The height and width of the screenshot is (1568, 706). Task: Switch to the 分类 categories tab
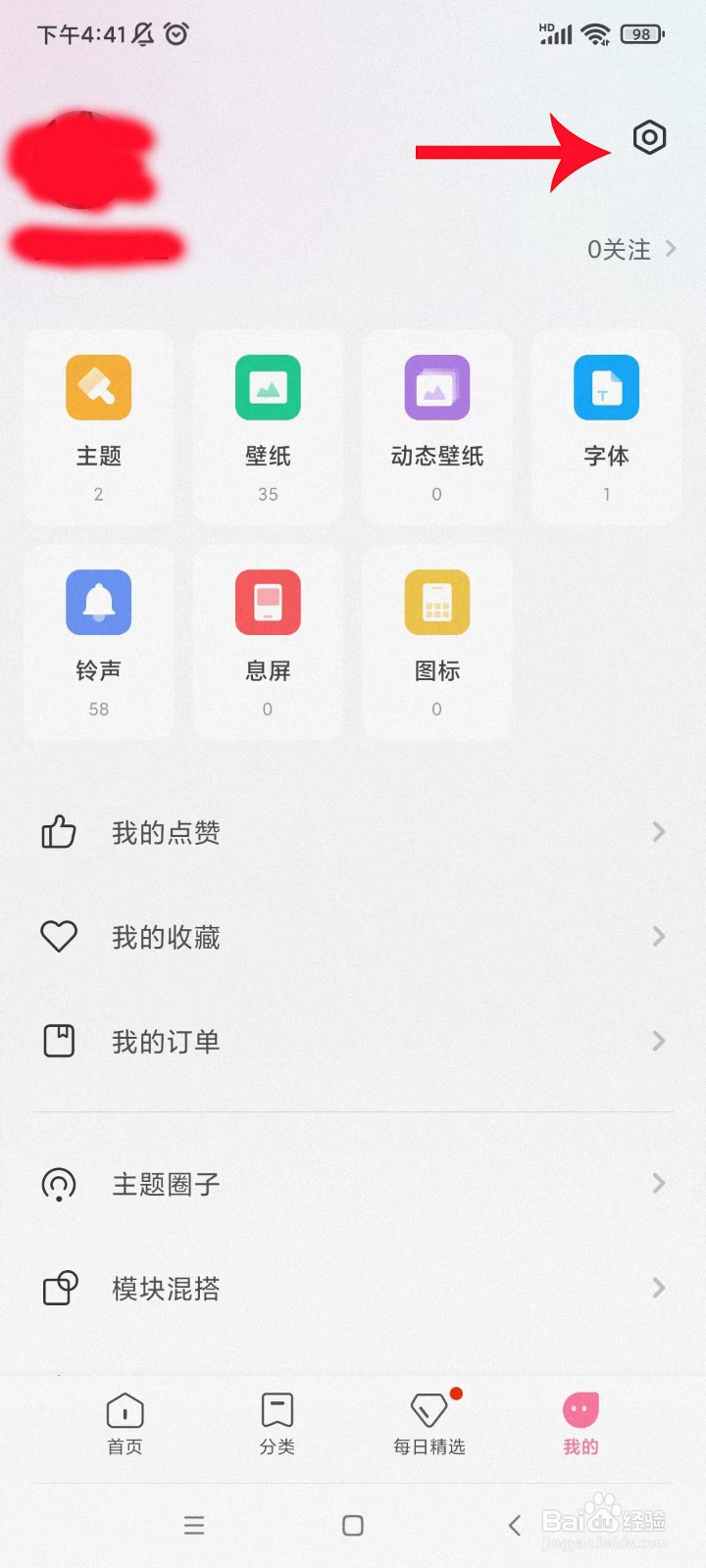point(277,1424)
